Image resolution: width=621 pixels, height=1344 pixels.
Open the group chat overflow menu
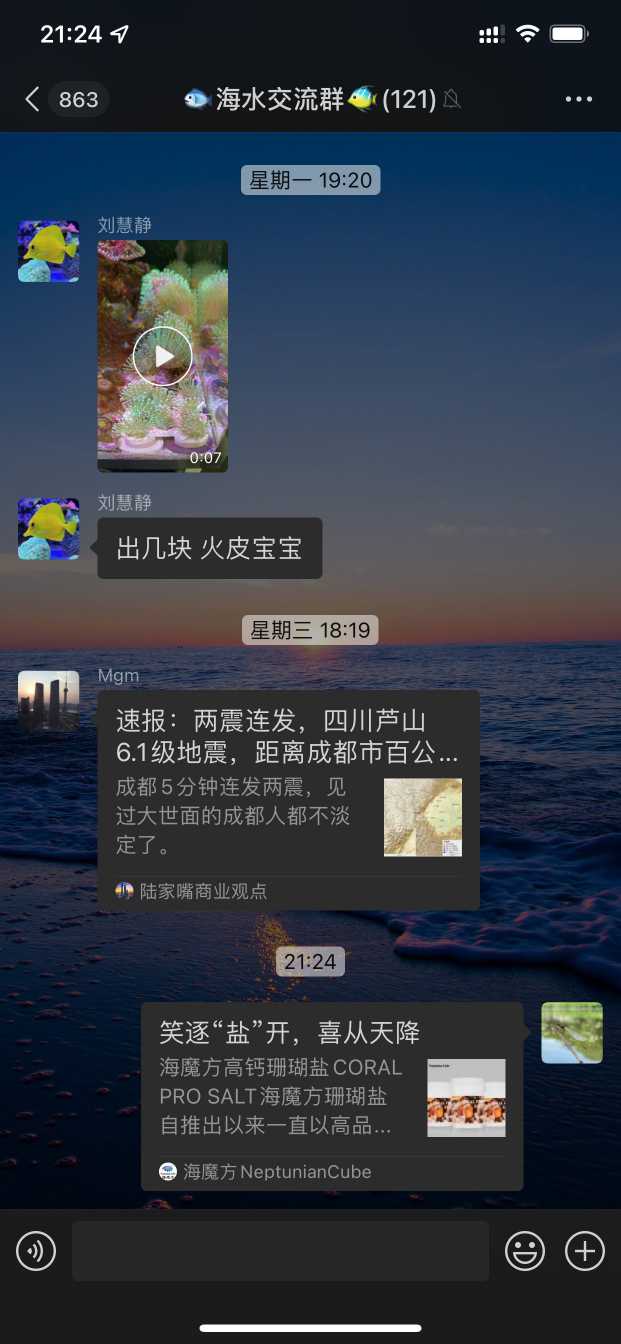[x=579, y=99]
